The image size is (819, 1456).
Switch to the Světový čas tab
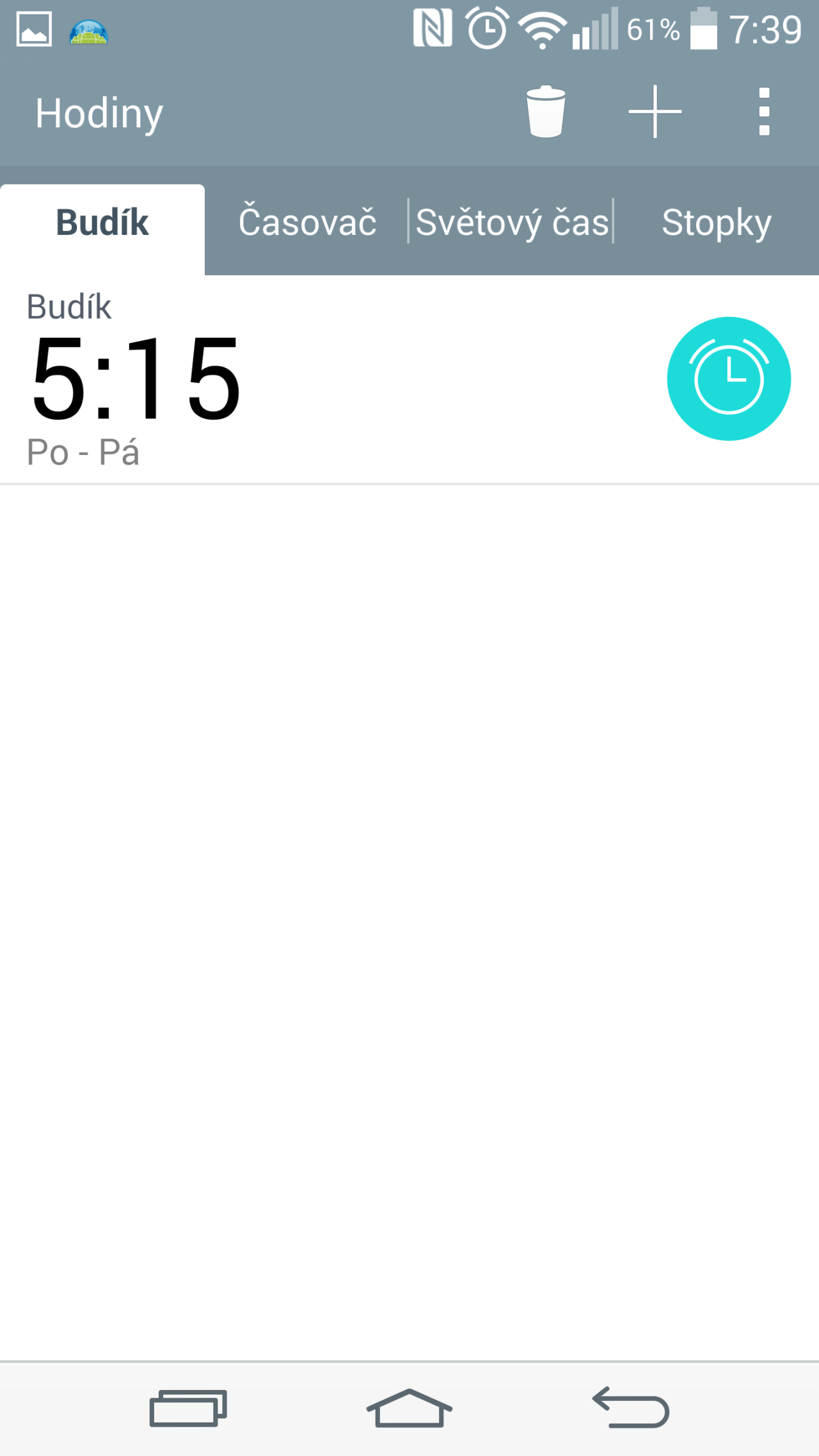[x=512, y=223]
